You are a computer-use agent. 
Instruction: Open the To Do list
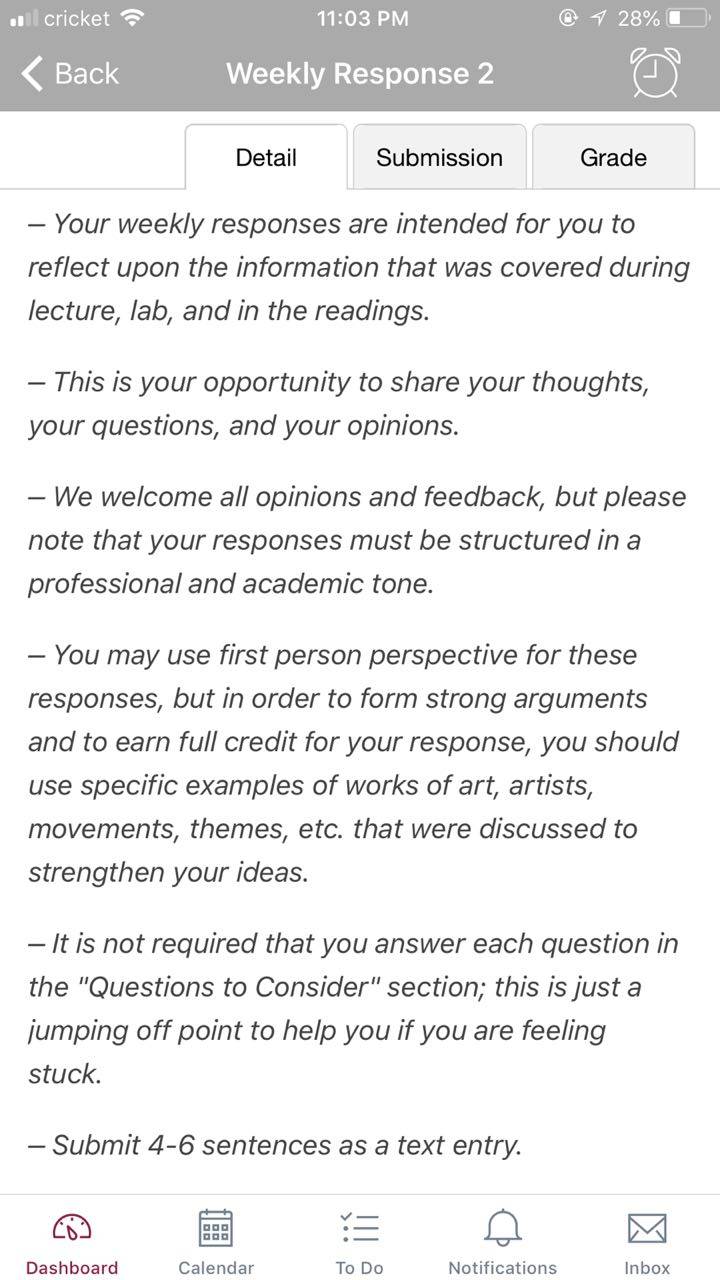click(x=359, y=1241)
